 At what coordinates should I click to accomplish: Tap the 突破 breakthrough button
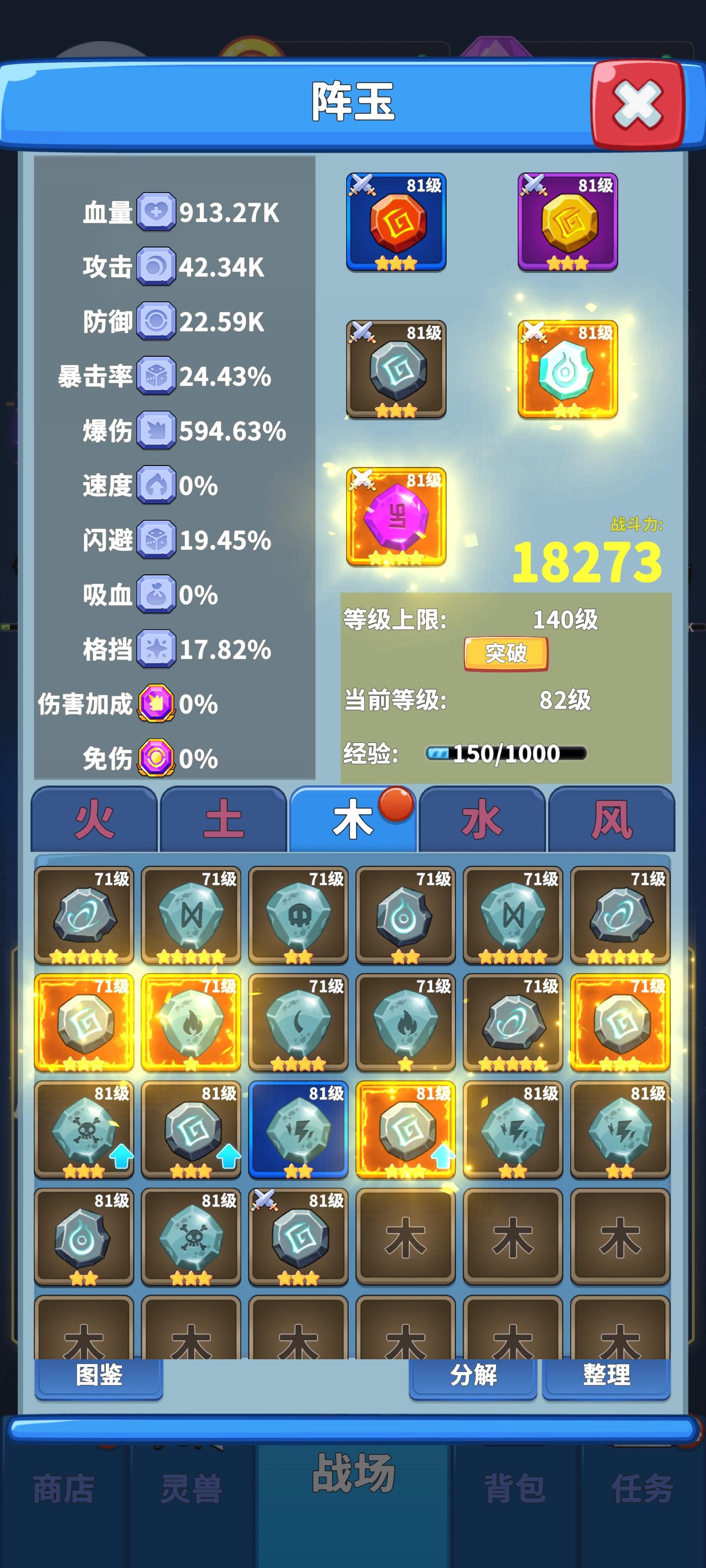(x=505, y=654)
